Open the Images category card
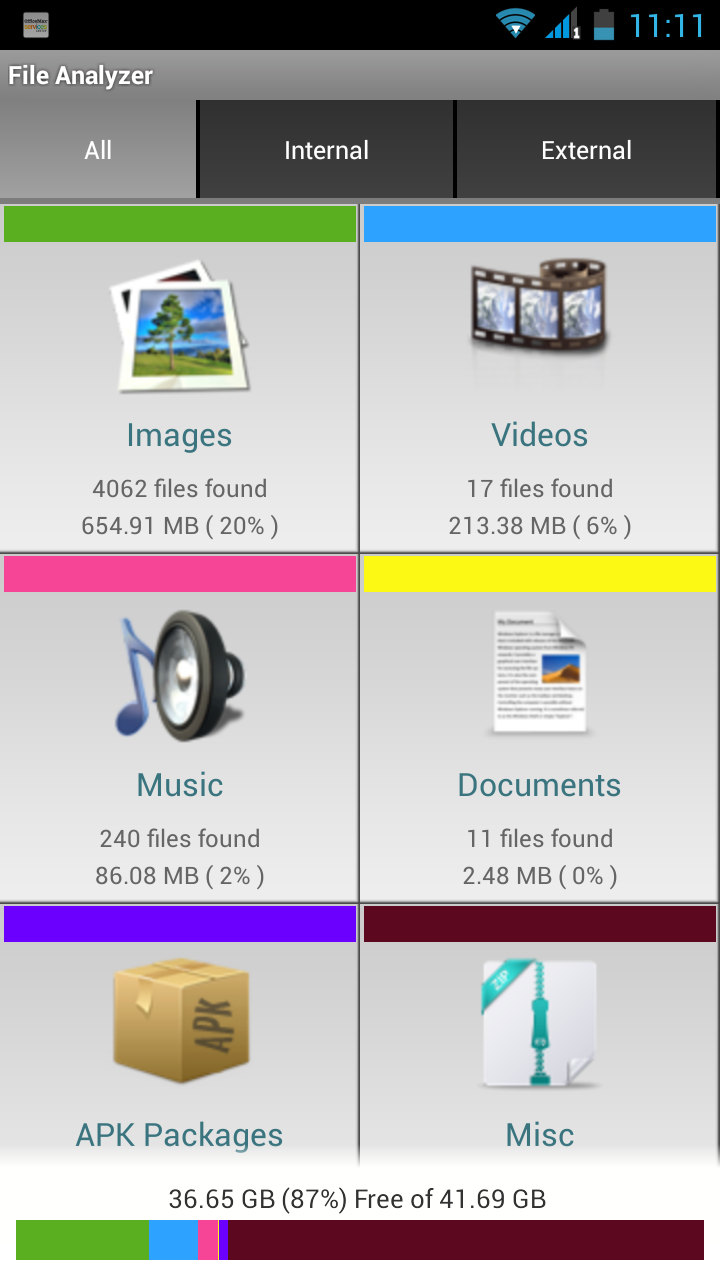Viewport: 720px width, 1280px height. tap(180, 380)
